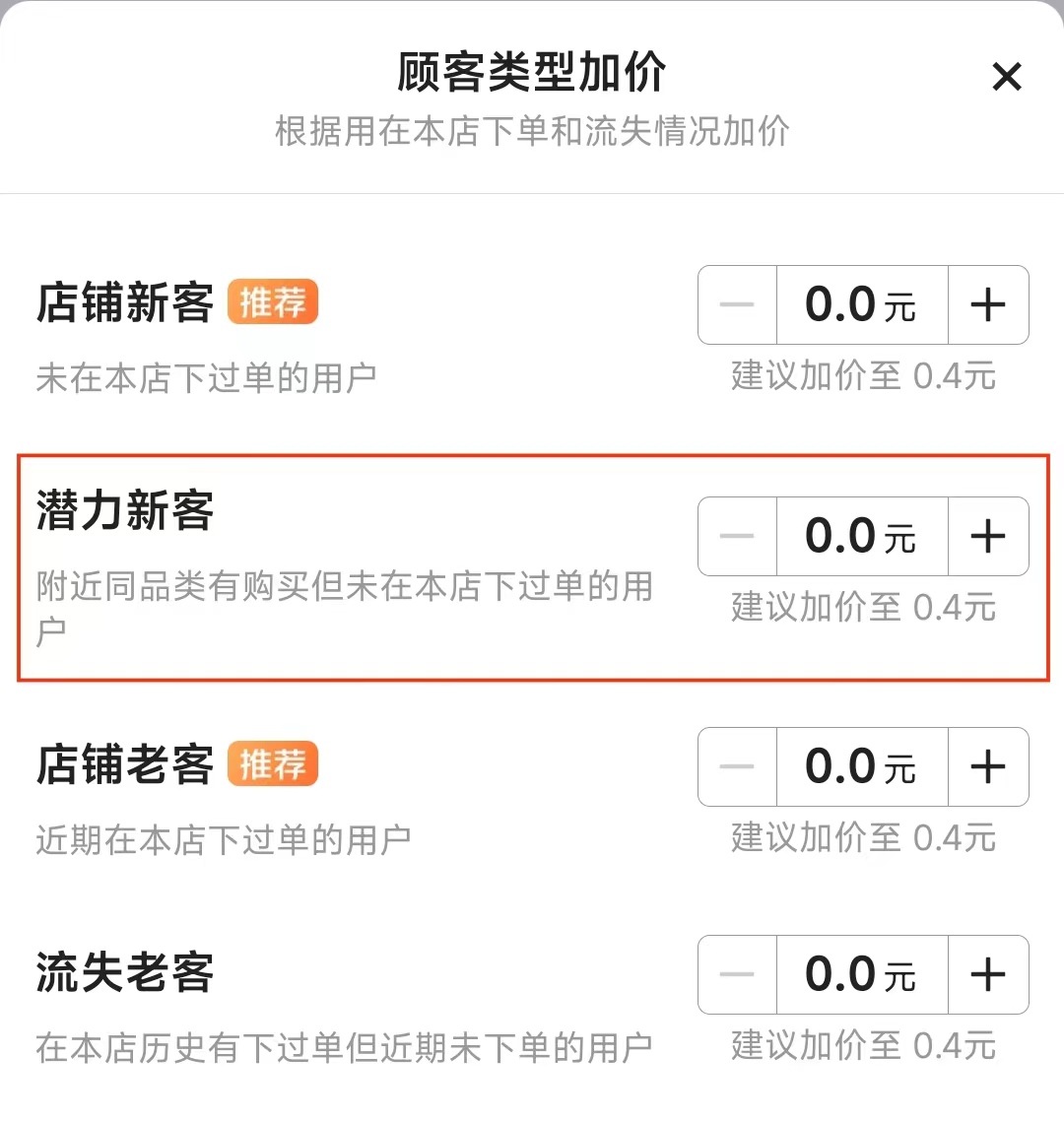
Task: Click the 推荐 badge next to 店铺新客
Action: (x=271, y=303)
